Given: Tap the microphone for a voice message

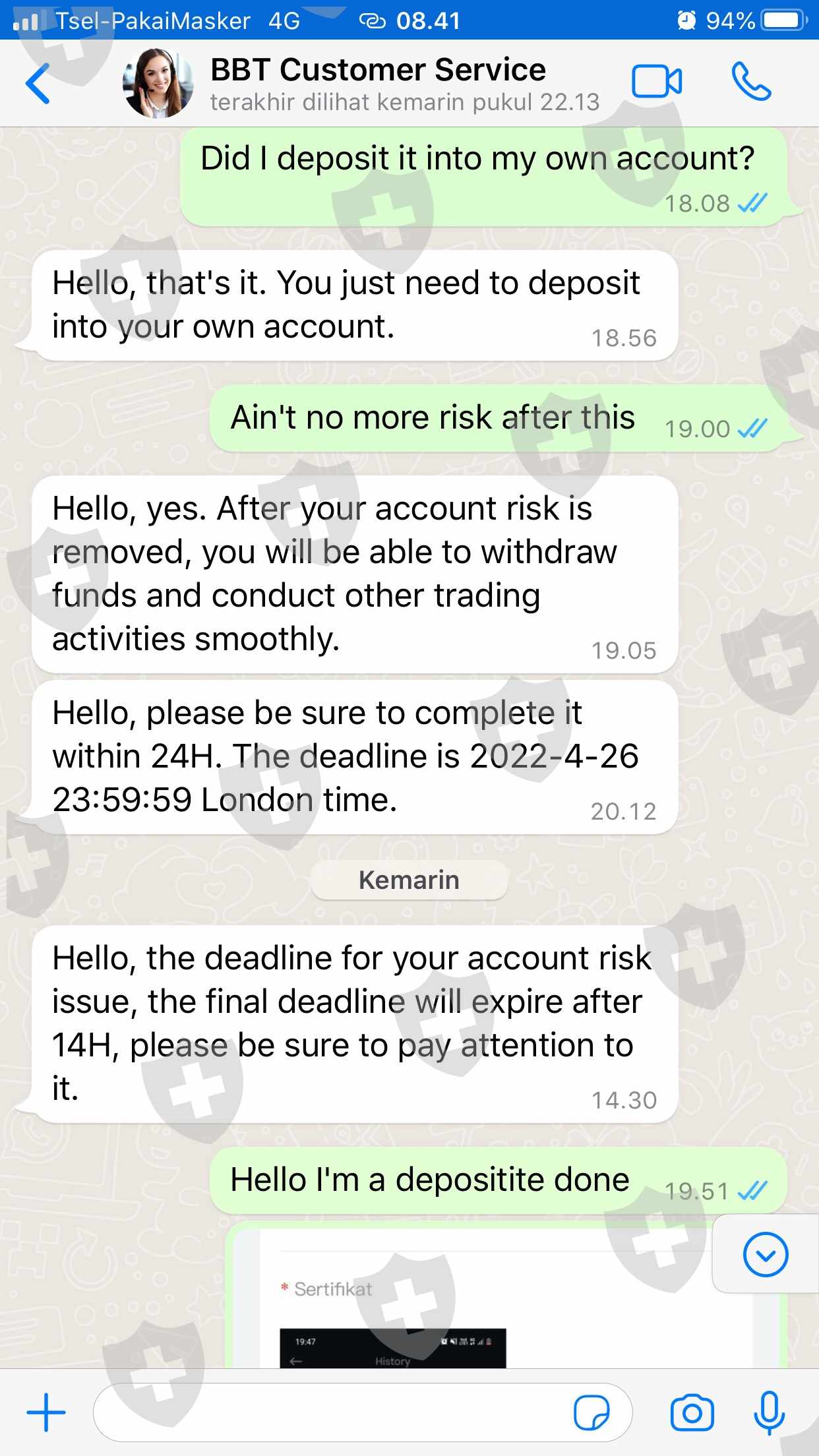Looking at the screenshot, I should [x=769, y=1412].
